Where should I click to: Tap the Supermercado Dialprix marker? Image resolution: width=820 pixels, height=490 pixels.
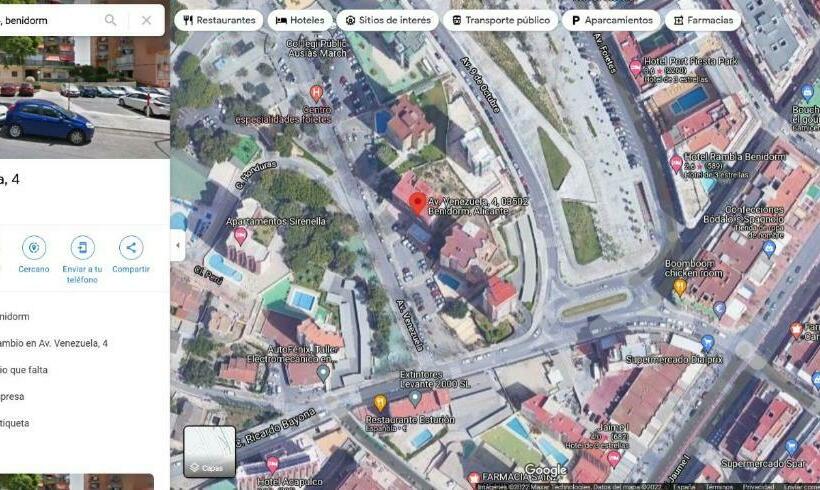pyautogui.click(x=707, y=342)
